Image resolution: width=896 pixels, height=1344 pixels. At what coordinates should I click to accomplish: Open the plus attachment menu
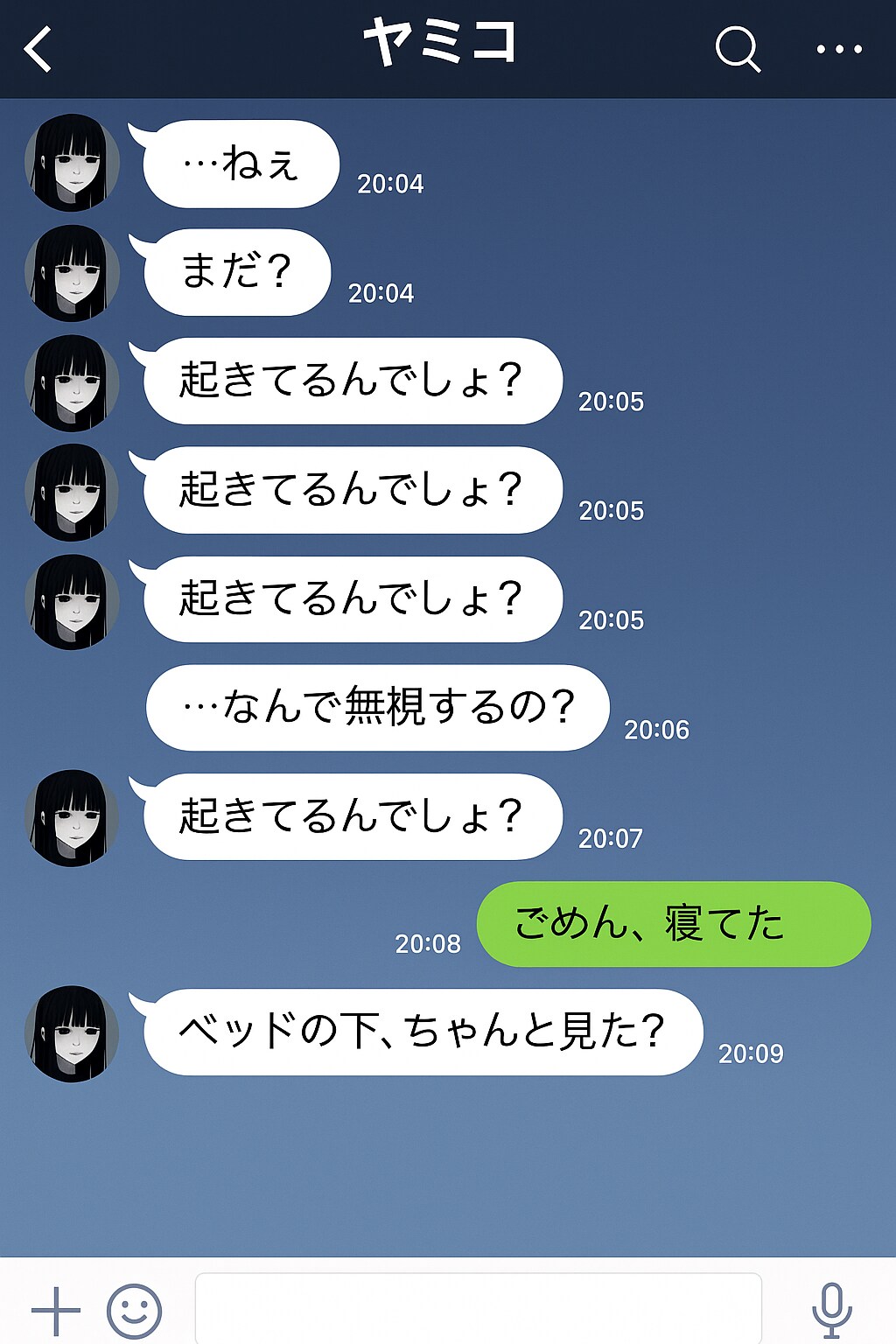pos(56,1311)
